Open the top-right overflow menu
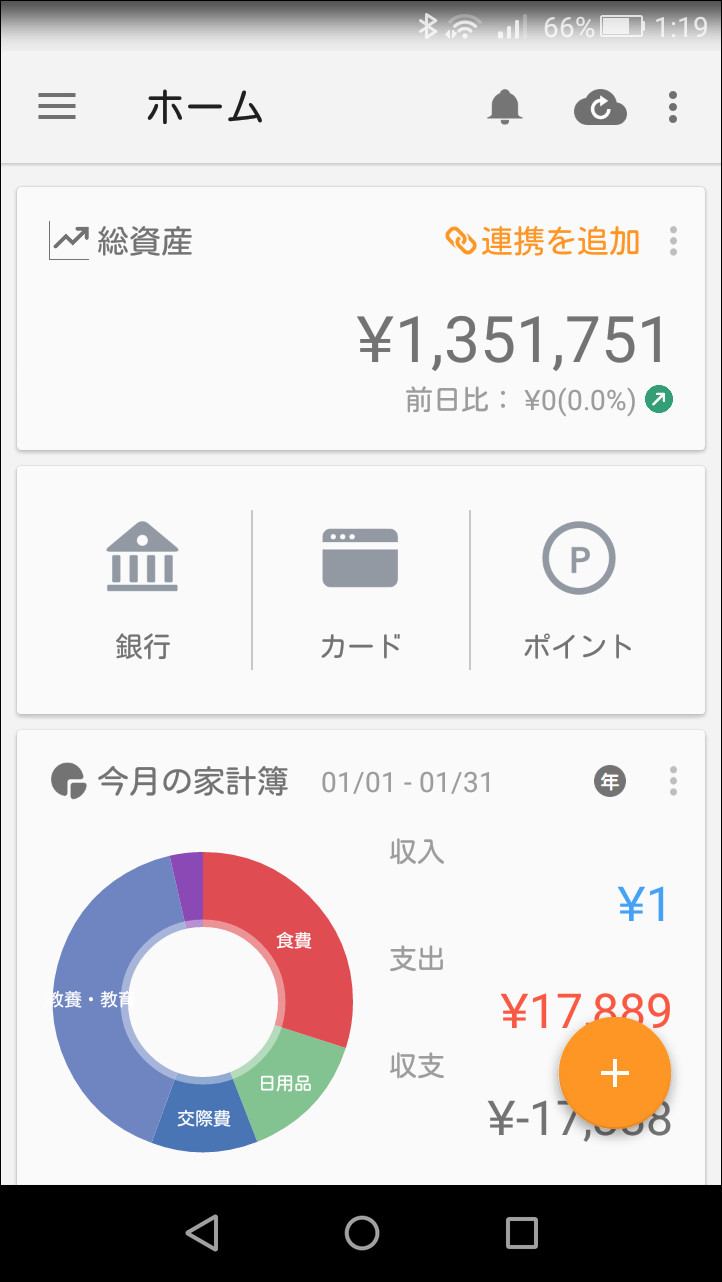Image resolution: width=722 pixels, height=1282 pixels. coord(672,107)
